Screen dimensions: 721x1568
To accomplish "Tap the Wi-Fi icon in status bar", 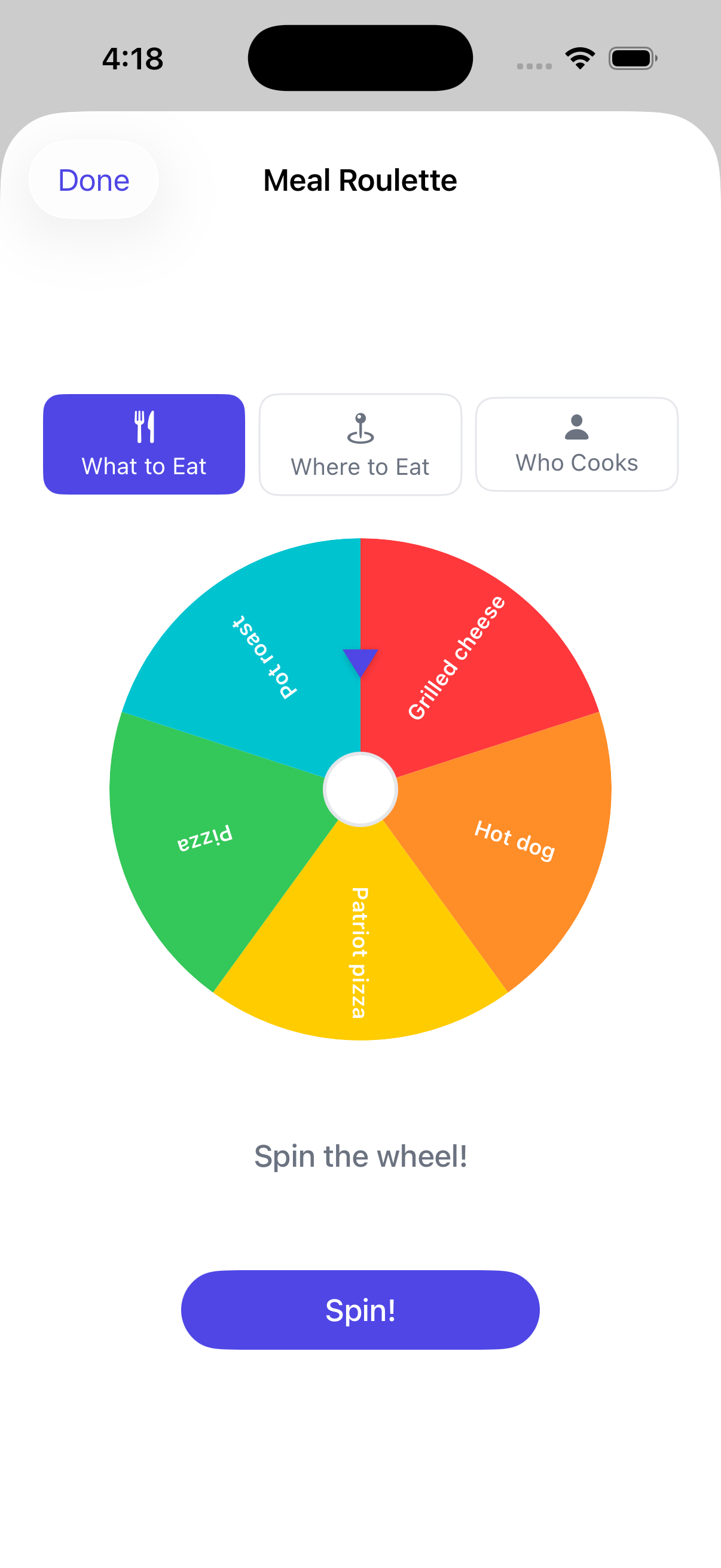I will click(579, 58).
